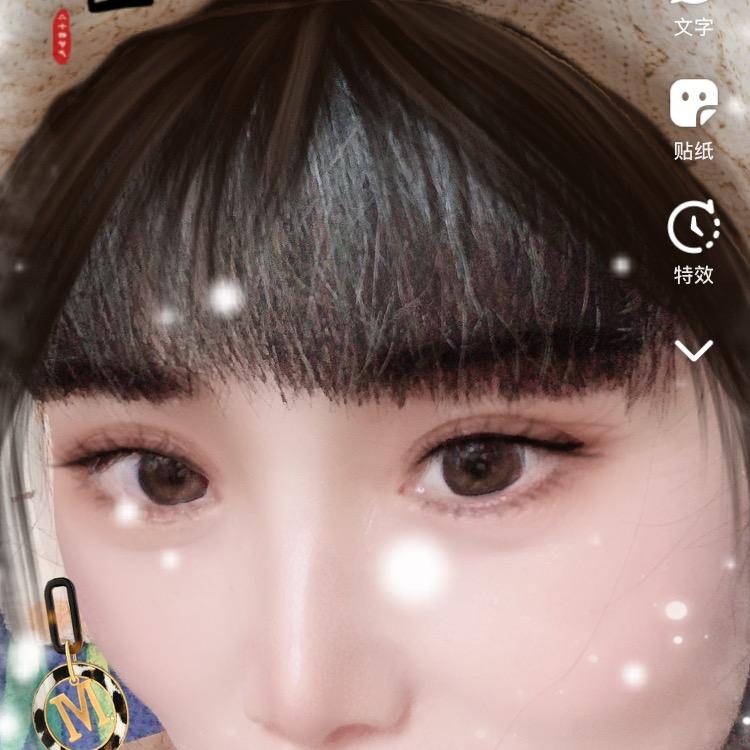Expand more tools with the down chevron
This screenshot has width=750, height=750.
click(x=693, y=350)
